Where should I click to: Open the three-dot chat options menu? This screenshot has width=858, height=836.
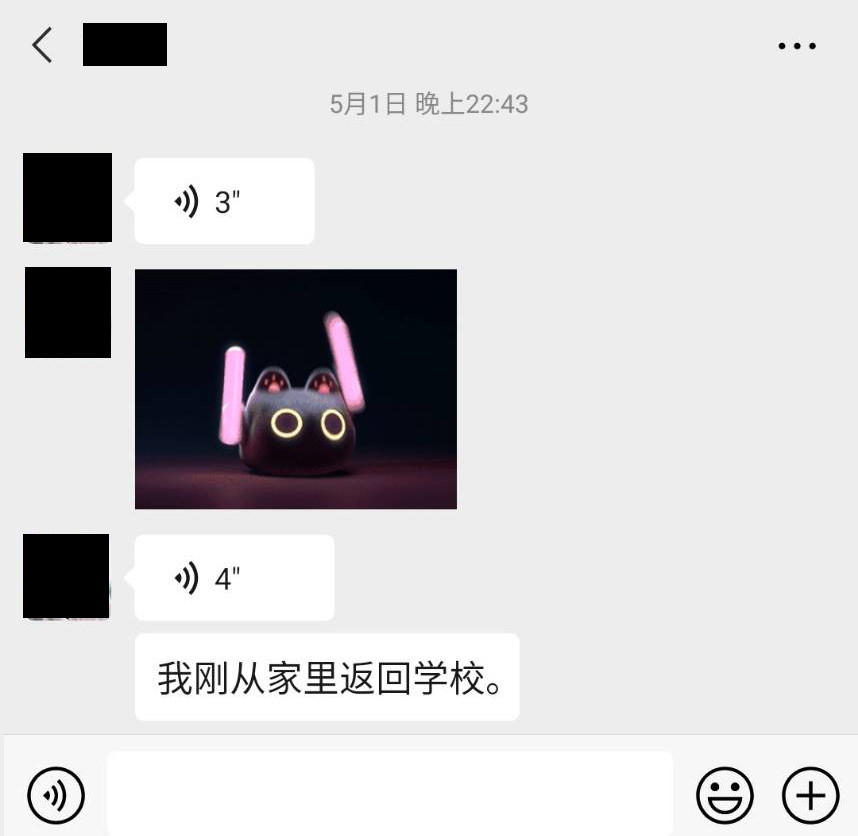pos(797,46)
